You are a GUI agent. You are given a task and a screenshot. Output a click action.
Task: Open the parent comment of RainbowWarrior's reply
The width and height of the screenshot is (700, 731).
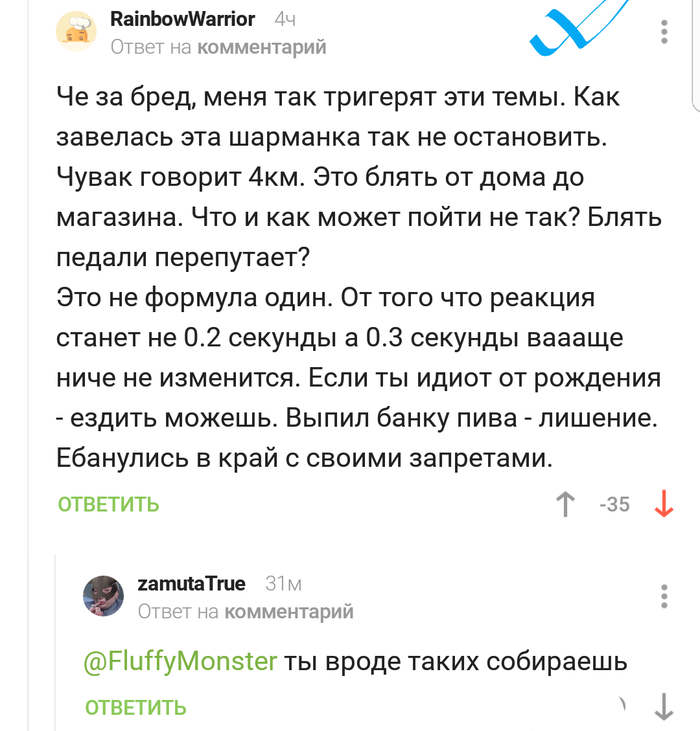tap(261, 47)
